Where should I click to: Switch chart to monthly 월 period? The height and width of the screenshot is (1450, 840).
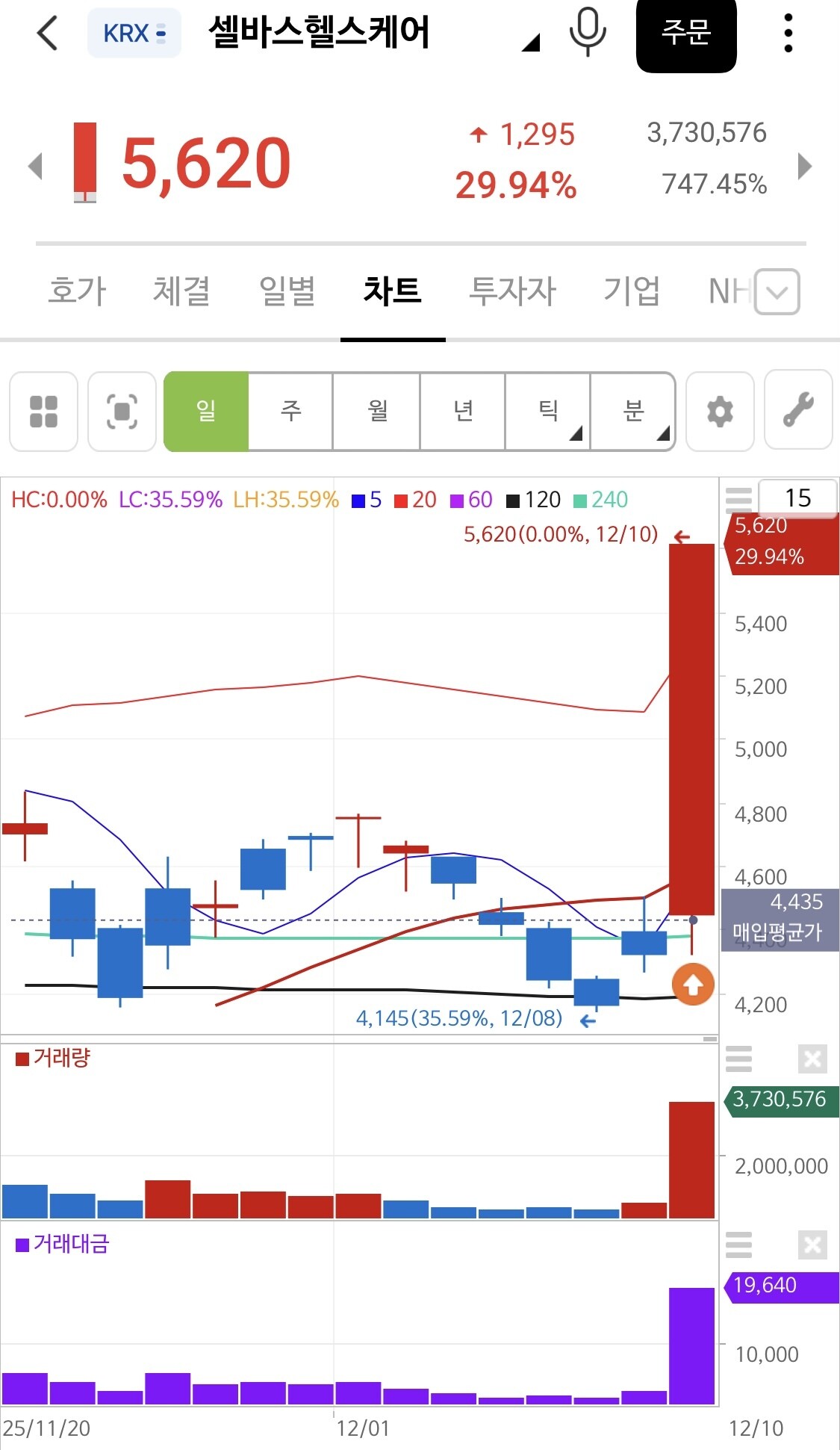tap(377, 411)
